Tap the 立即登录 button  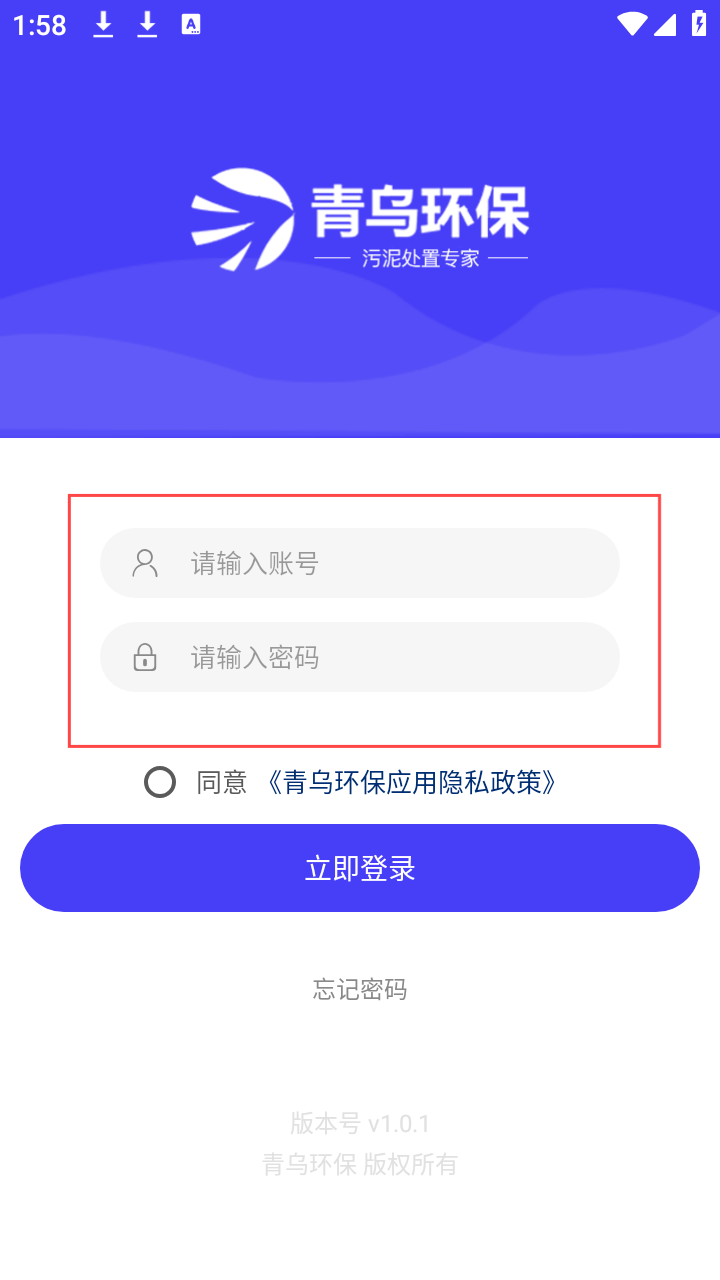(360, 868)
